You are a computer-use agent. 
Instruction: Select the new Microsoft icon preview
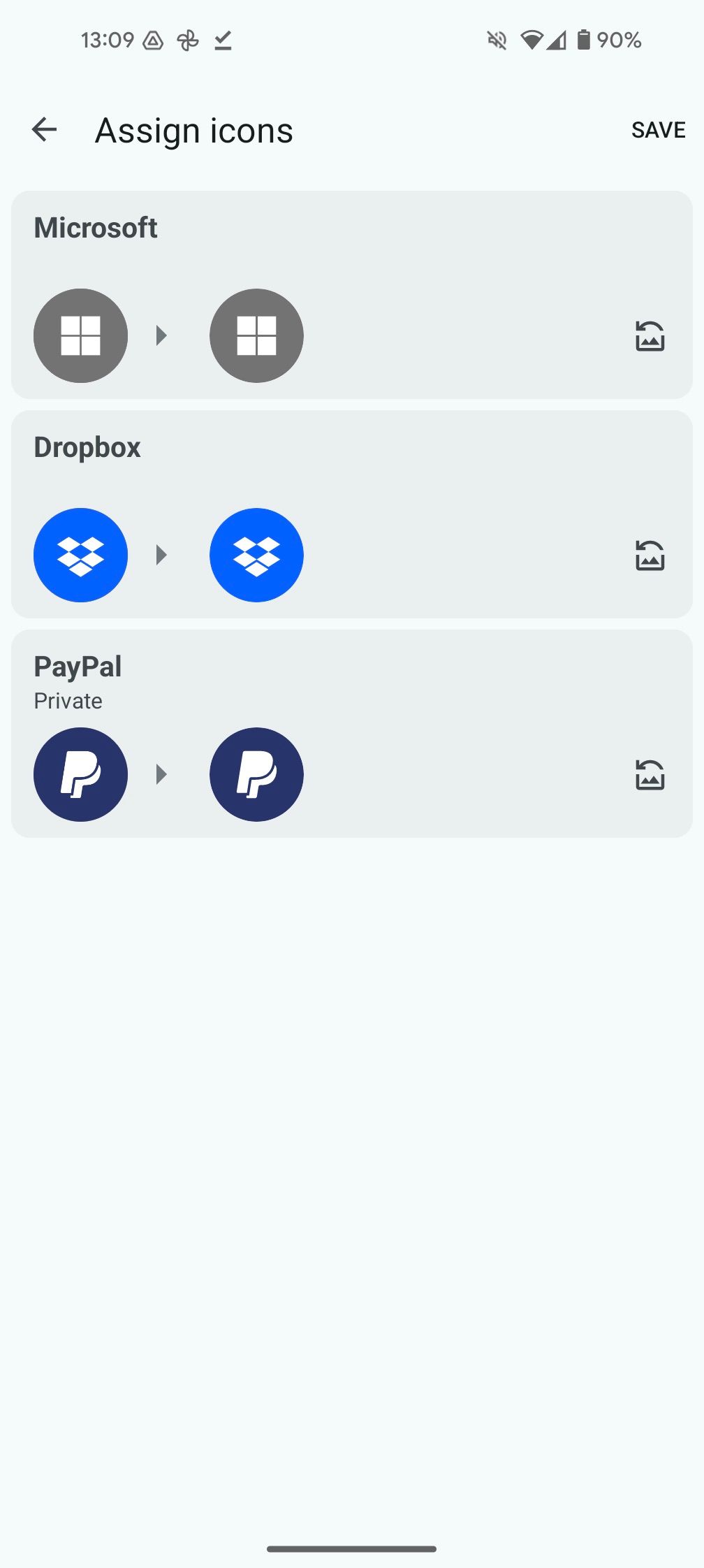point(256,336)
